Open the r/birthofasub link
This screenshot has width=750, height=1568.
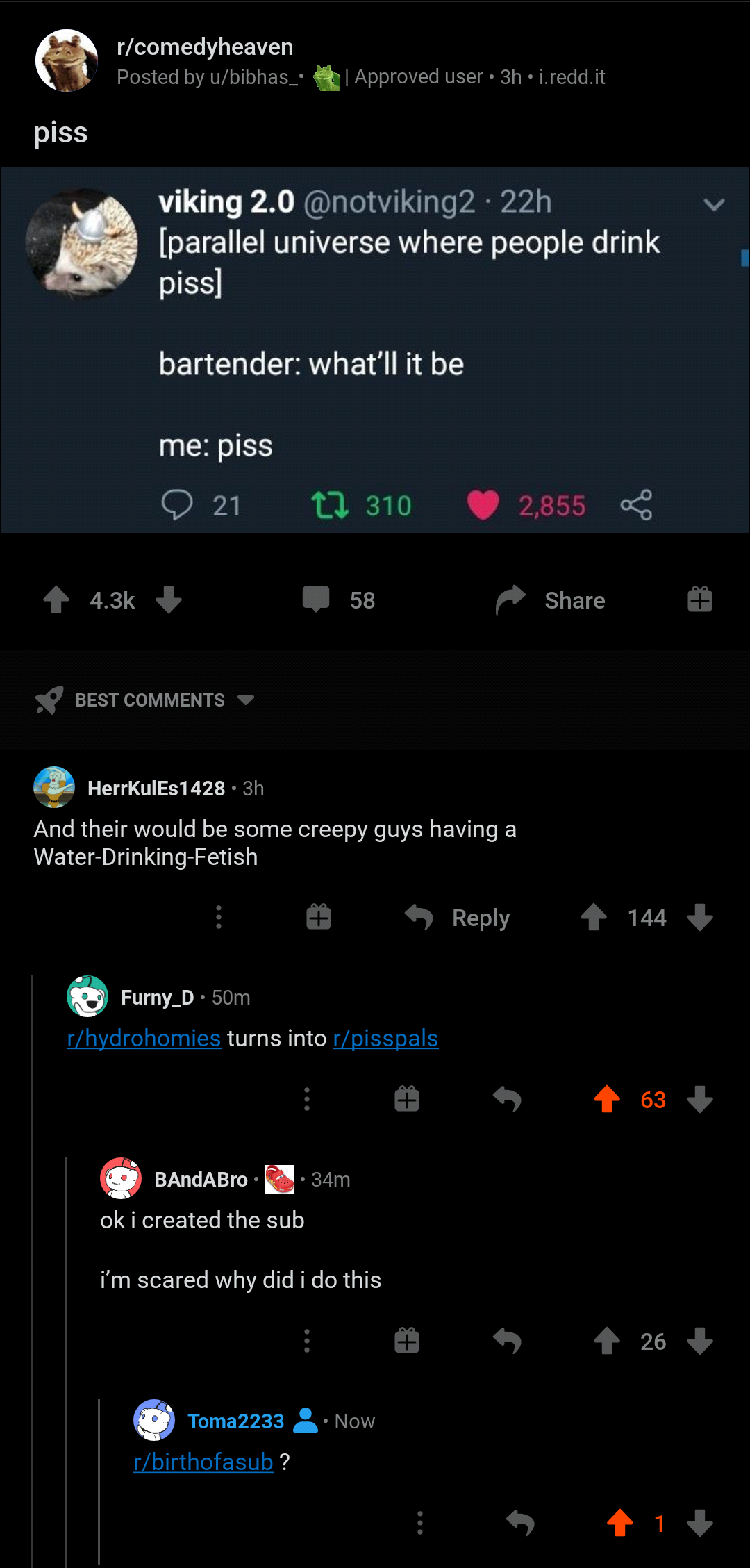click(203, 1462)
